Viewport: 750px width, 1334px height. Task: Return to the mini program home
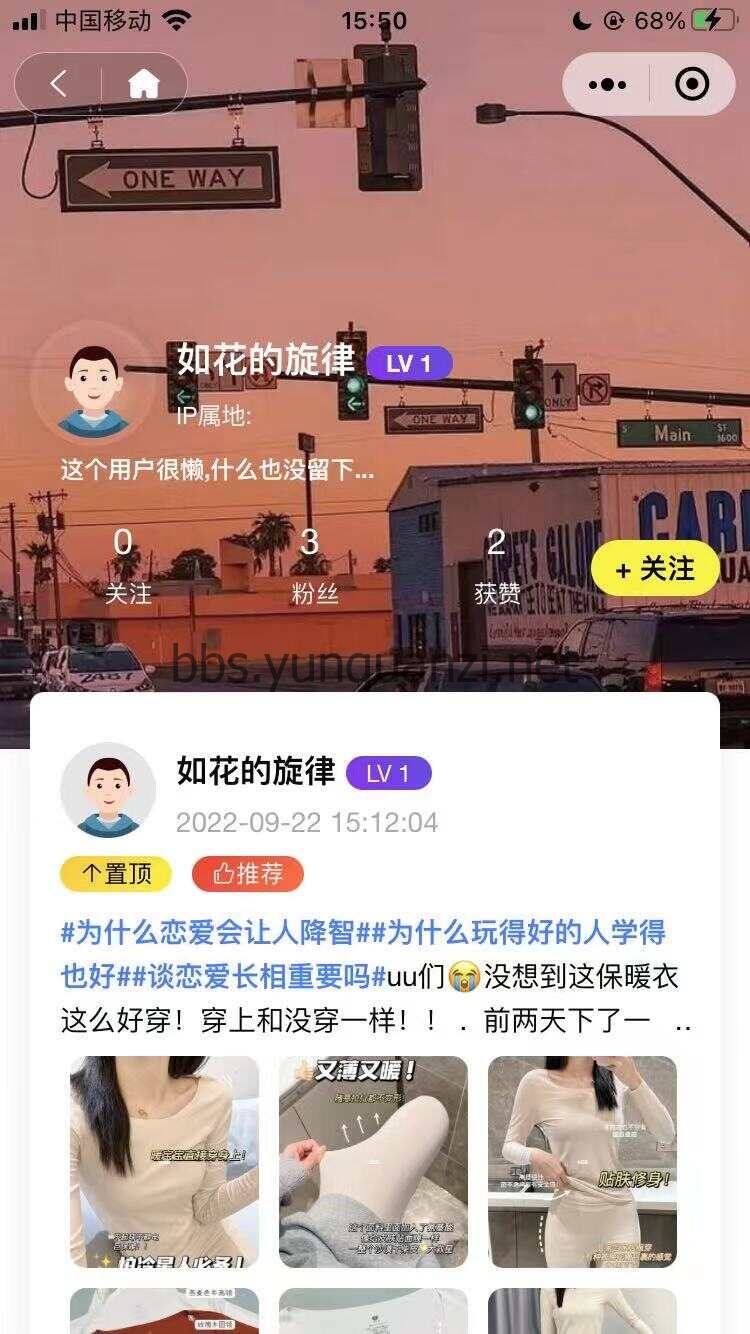tap(144, 84)
